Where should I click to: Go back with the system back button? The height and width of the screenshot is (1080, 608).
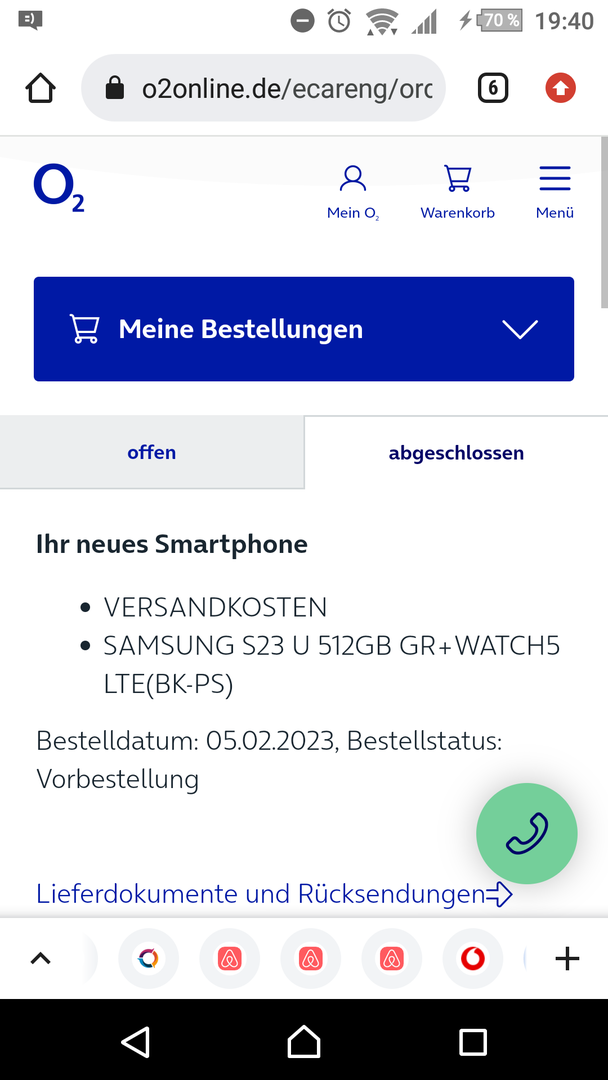tap(135, 1042)
